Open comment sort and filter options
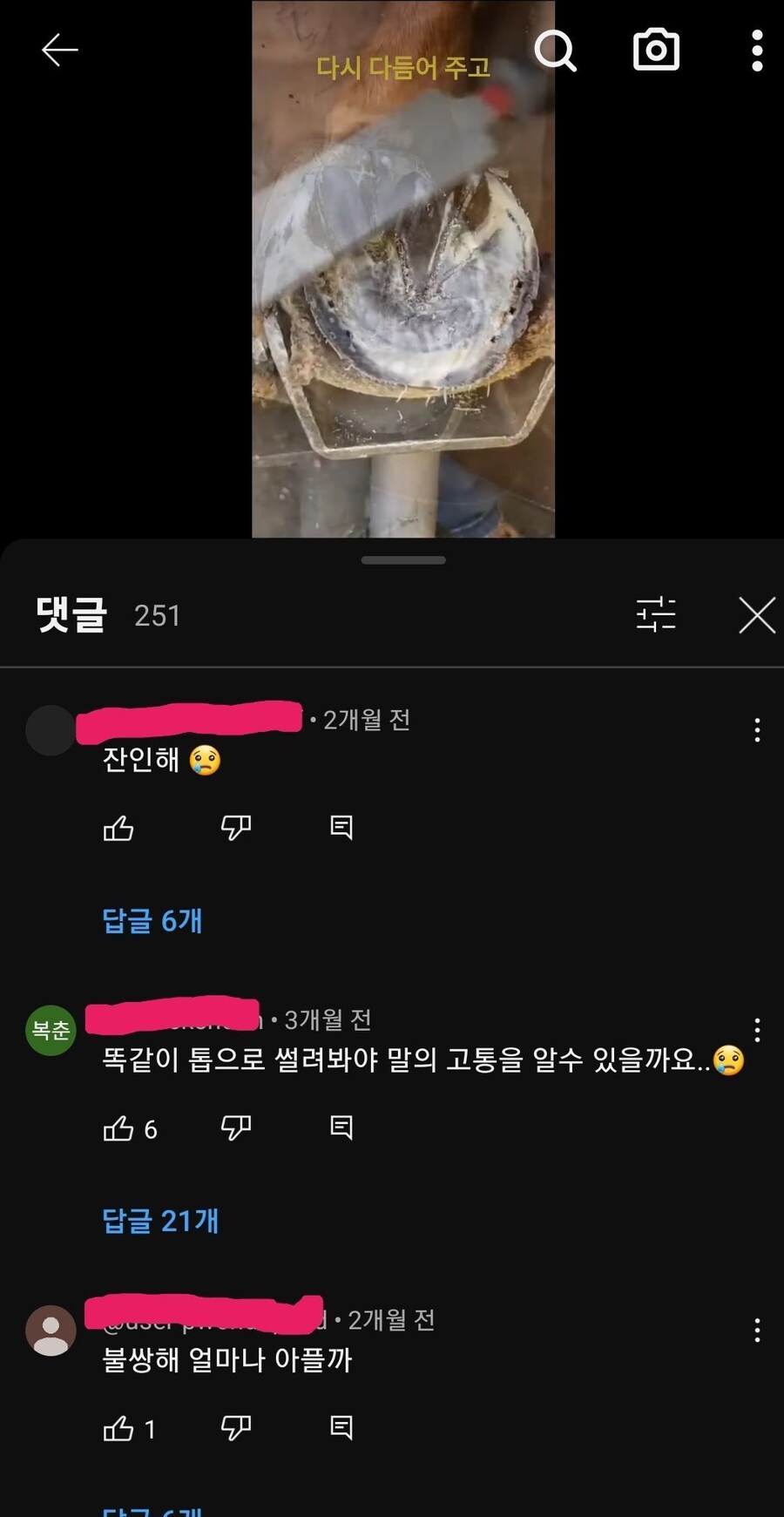Screen dimensions: 784x1517 coord(655,614)
